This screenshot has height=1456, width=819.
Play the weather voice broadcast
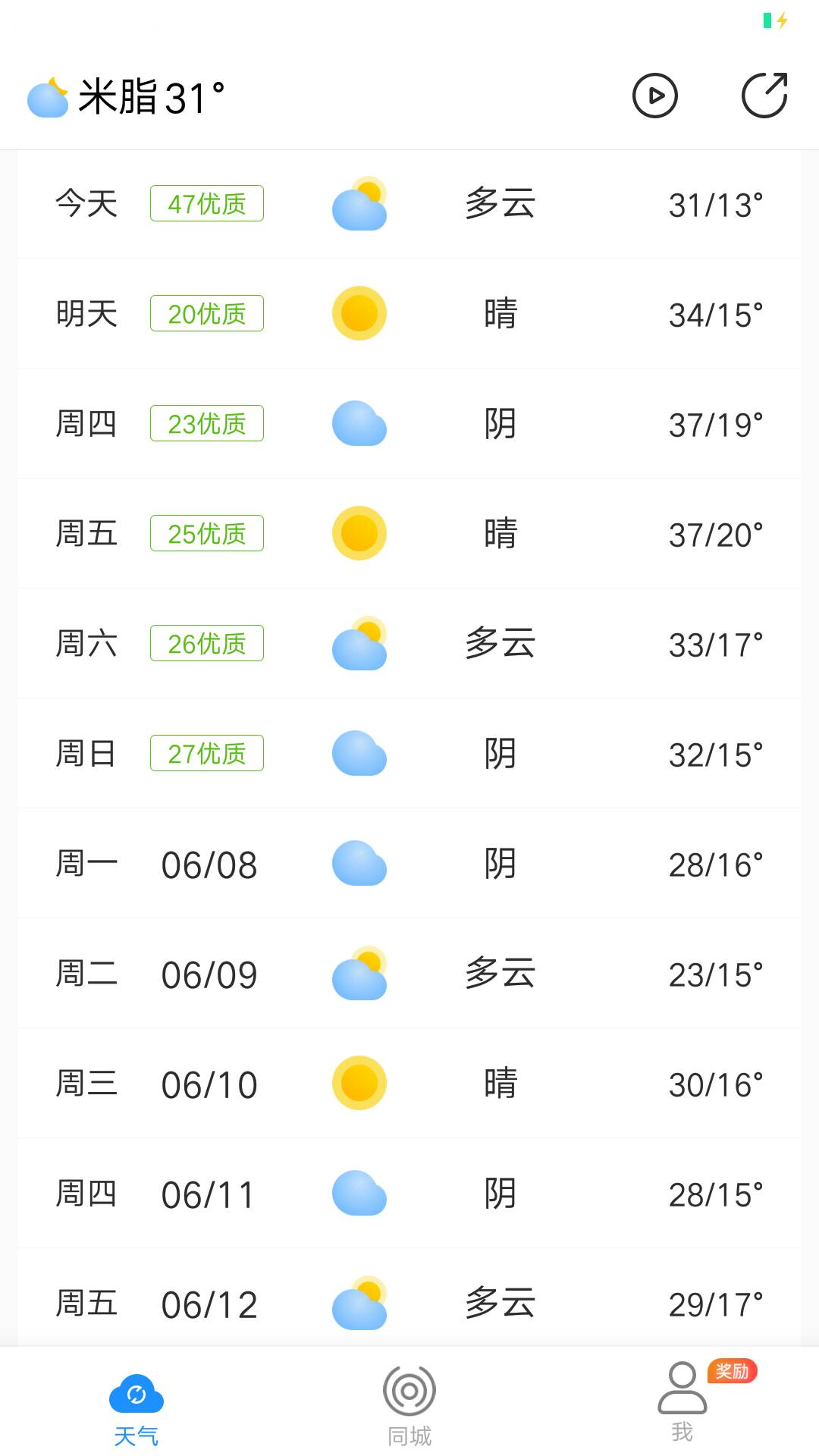tap(654, 96)
